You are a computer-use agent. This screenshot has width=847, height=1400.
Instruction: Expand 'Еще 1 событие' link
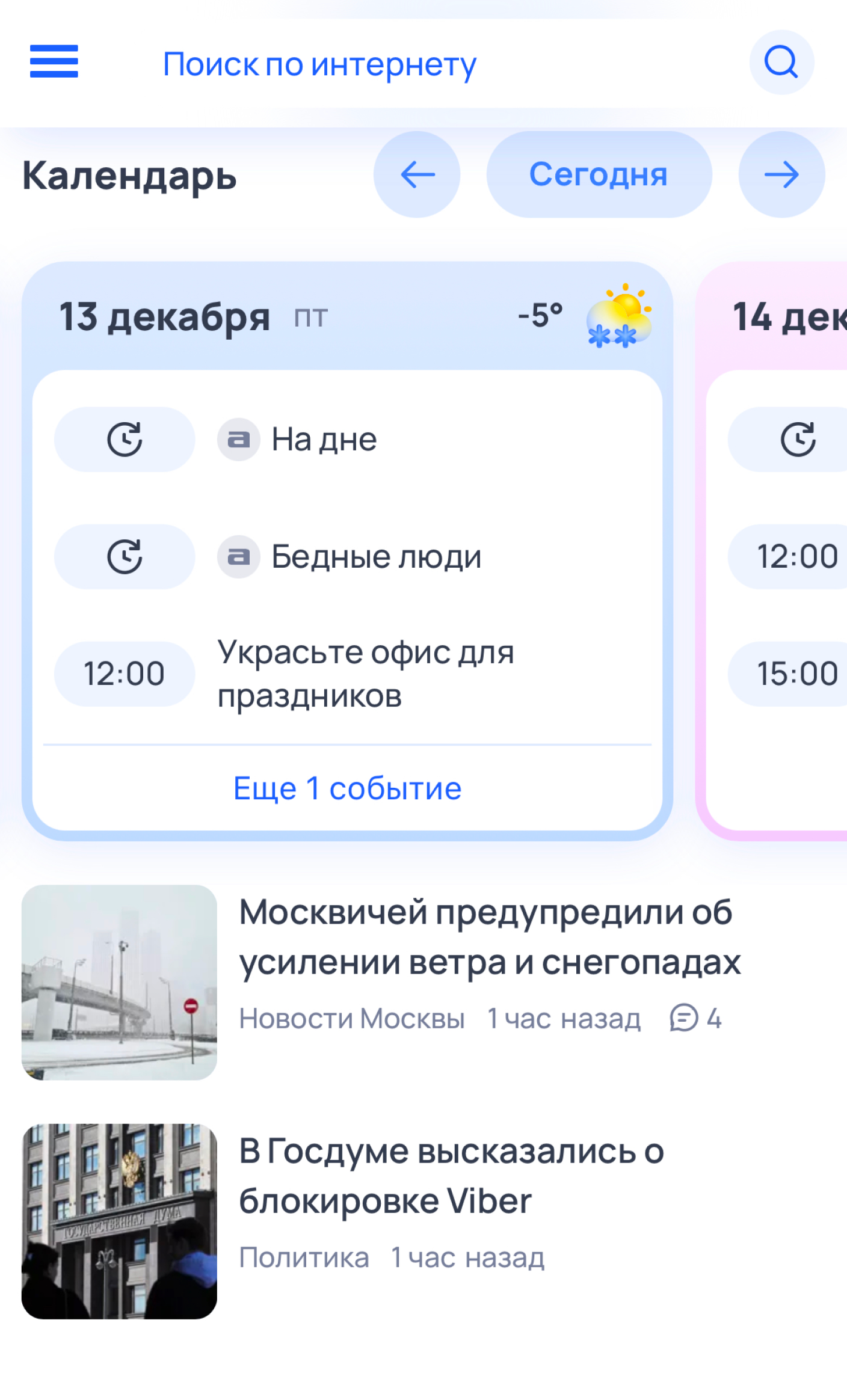pos(347,788)
